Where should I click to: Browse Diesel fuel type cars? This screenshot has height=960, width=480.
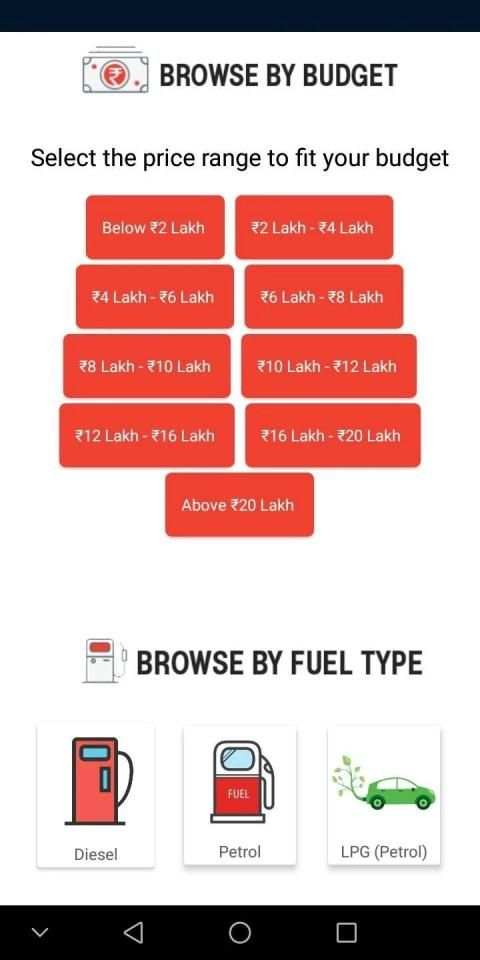coord(96,796)
